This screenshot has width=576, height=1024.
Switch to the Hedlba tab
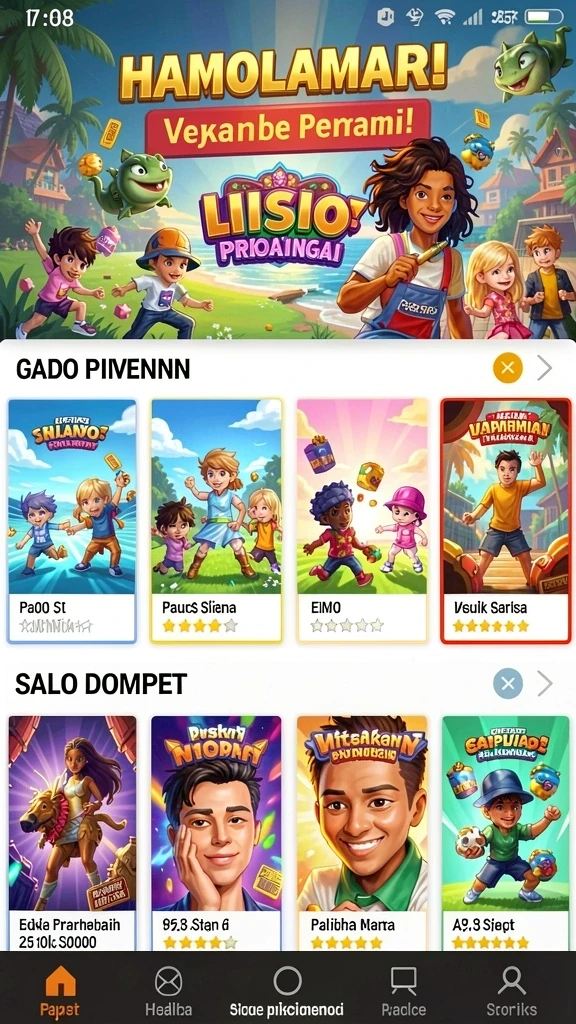pyautogui.click(x=168, y=989)
